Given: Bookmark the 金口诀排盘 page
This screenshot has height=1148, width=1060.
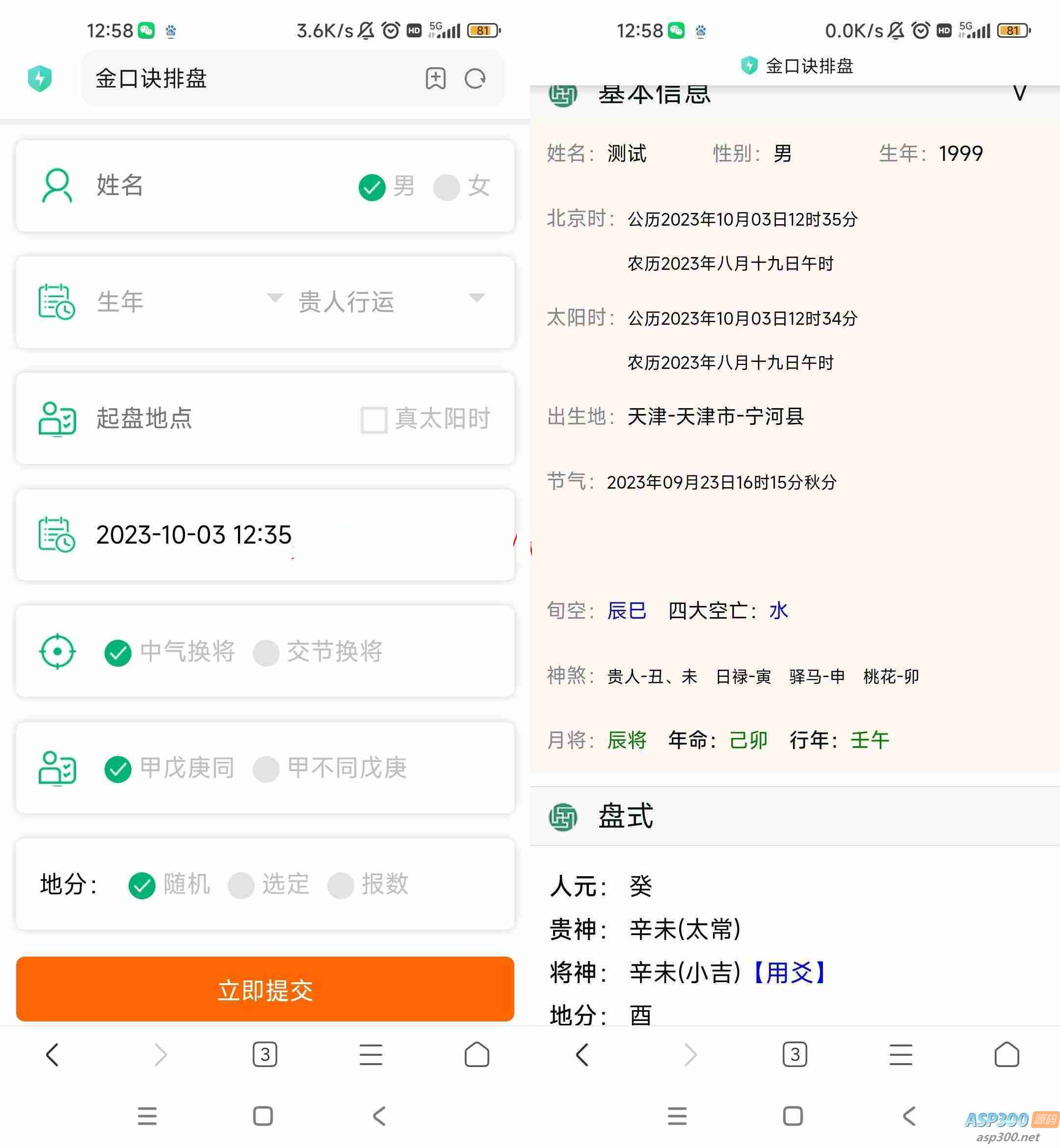Looking at the screenshot, I should pyautogui.click(x=435, y=78).
